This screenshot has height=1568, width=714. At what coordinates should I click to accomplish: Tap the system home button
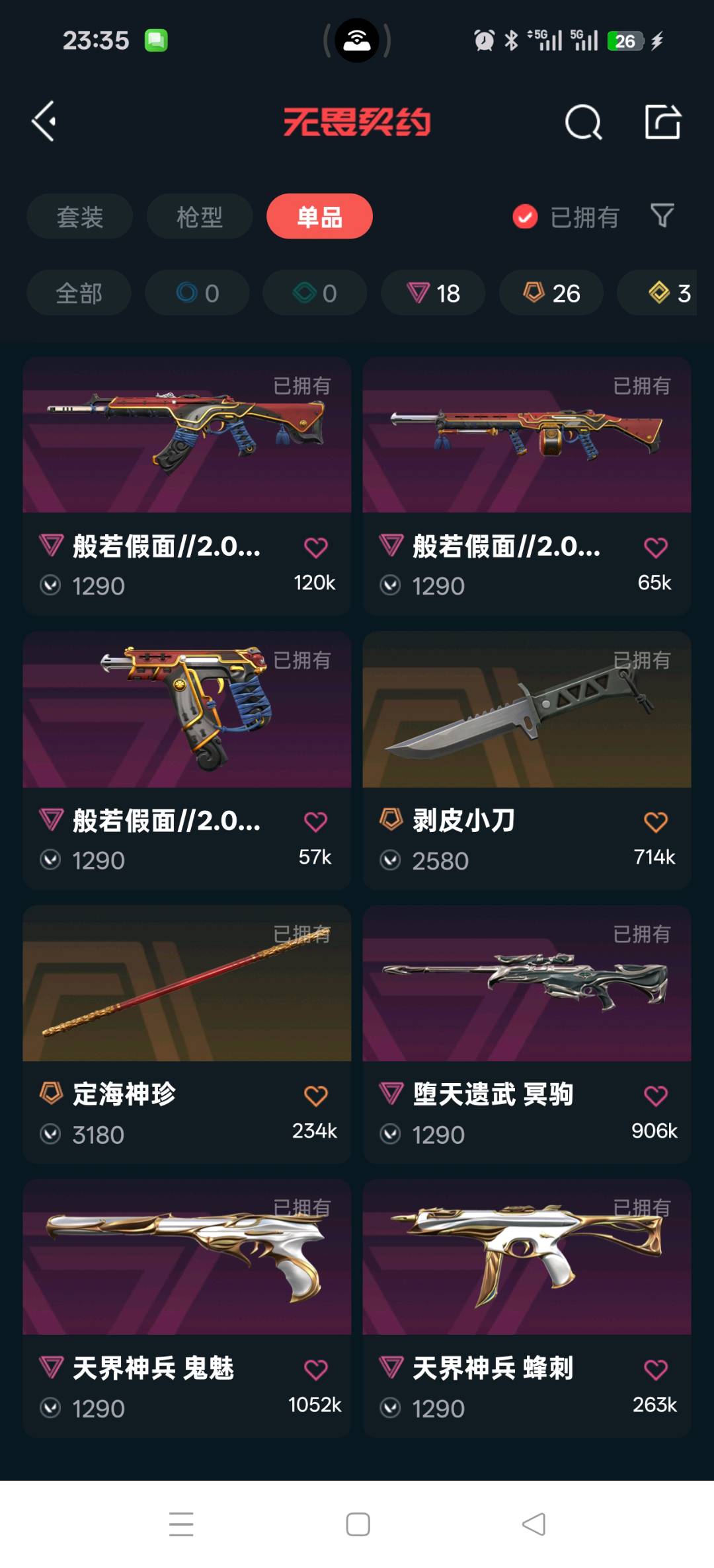coord(358,1524)
